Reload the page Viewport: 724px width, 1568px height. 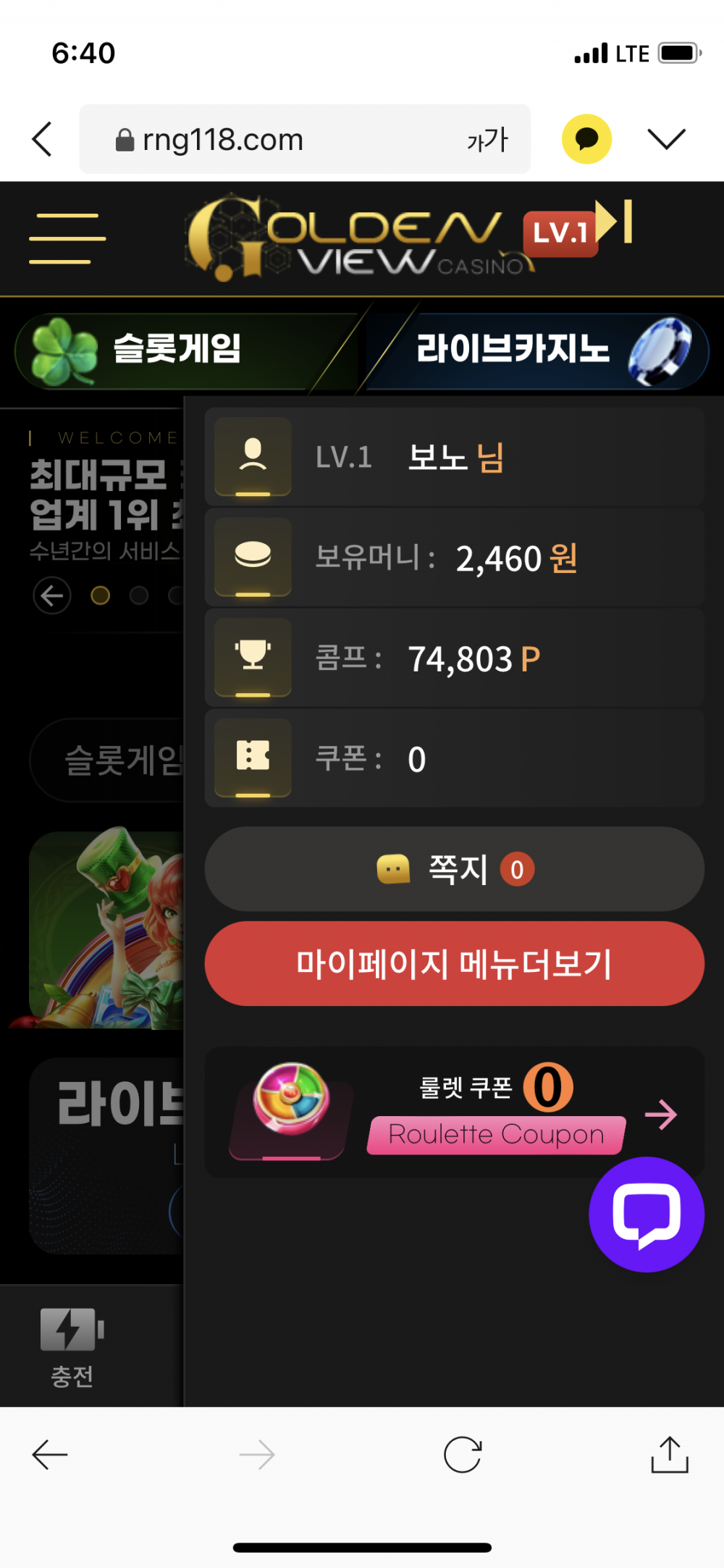tap(463, 1454)
